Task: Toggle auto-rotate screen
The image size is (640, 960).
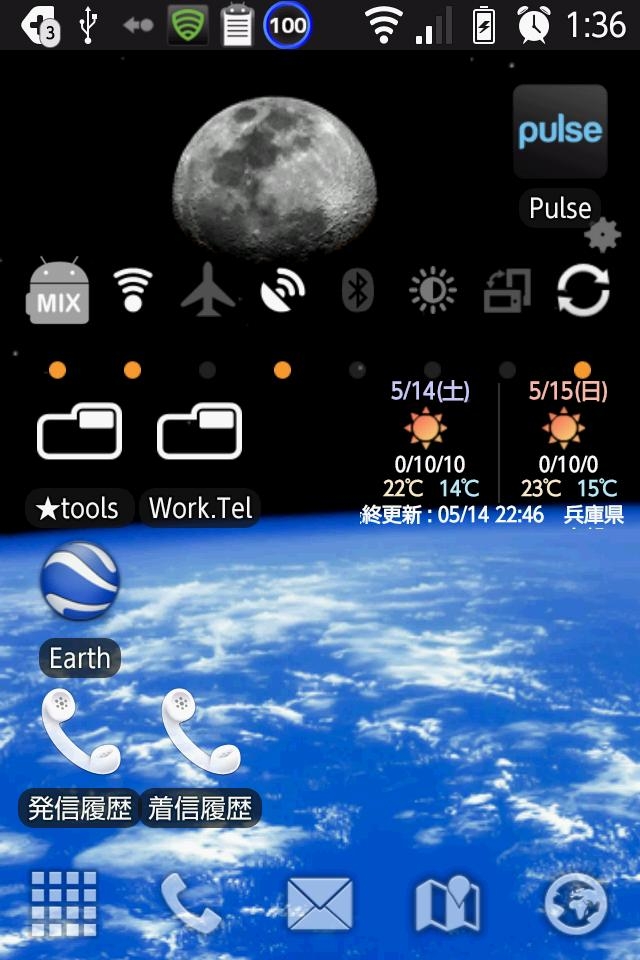Action: 507,291
